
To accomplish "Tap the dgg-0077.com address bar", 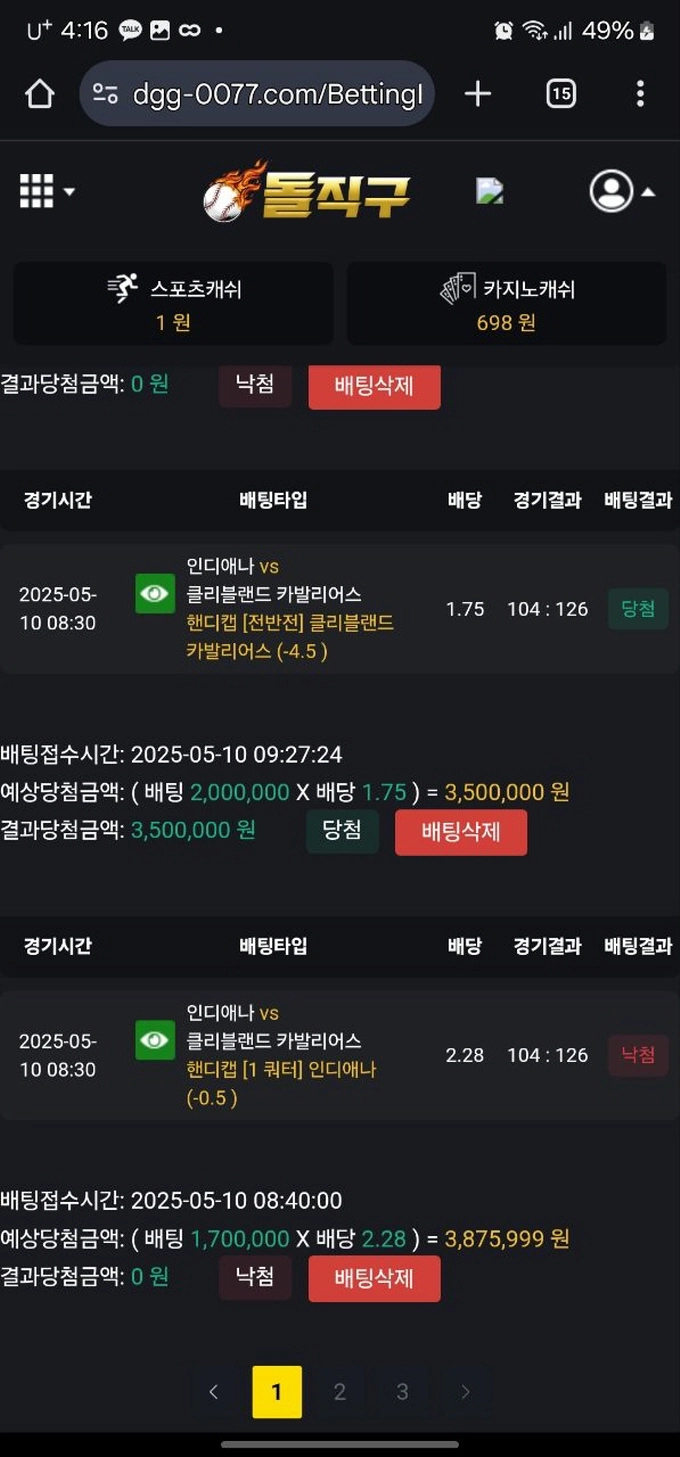I will coord(257,94).
